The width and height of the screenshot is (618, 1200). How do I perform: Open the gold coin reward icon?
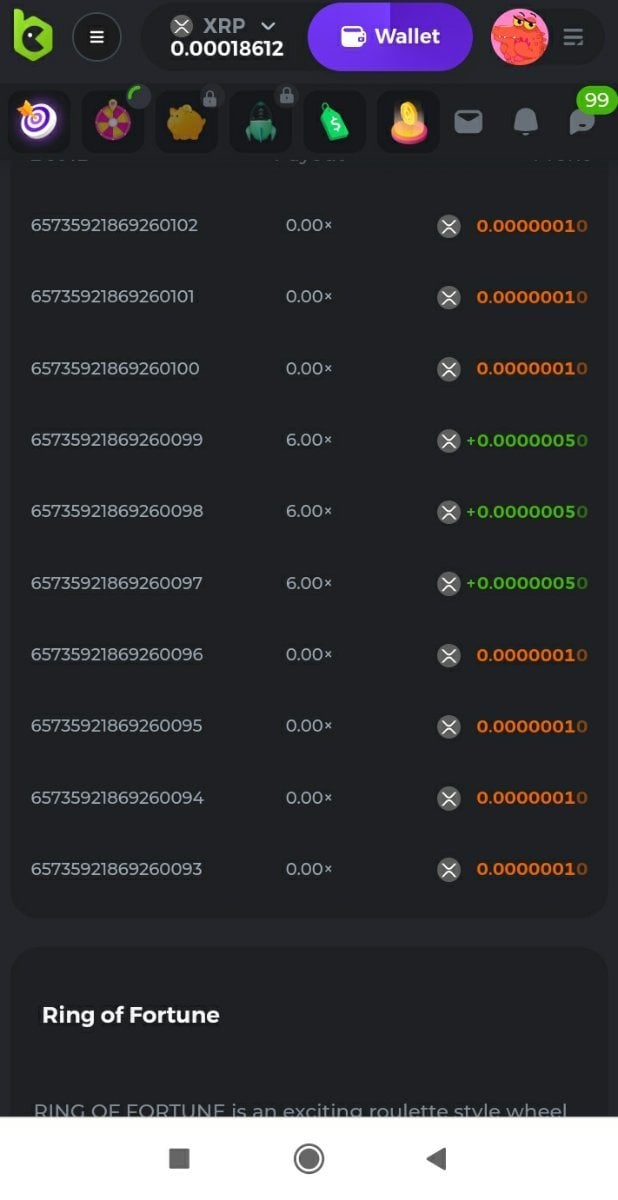pyautogui.click(x=409, y=122)
